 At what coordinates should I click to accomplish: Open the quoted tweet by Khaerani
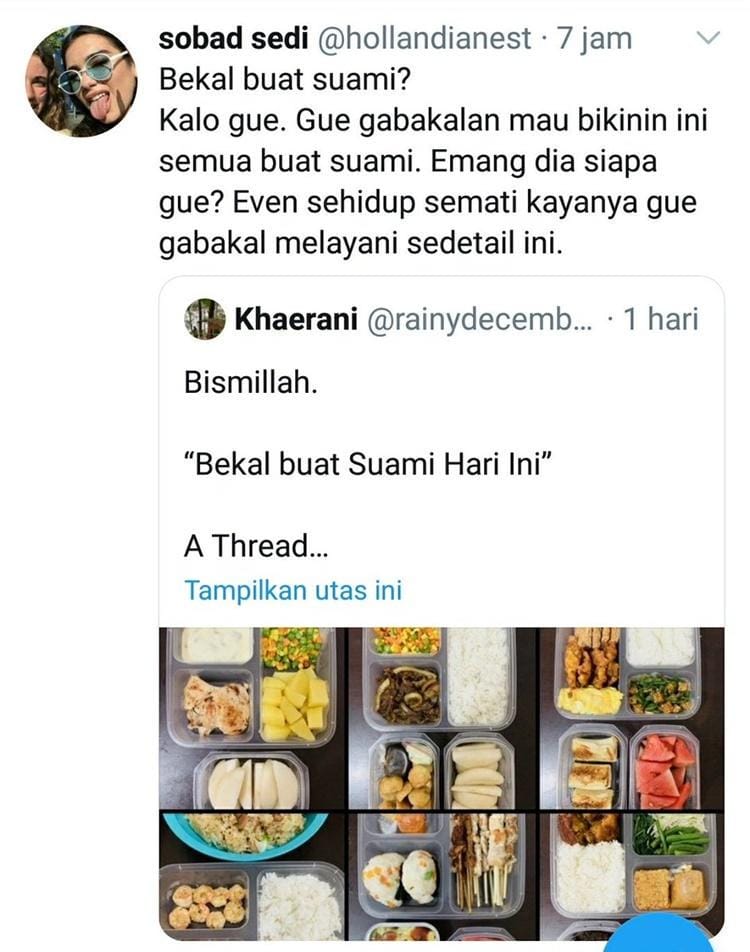click(440, 450)
